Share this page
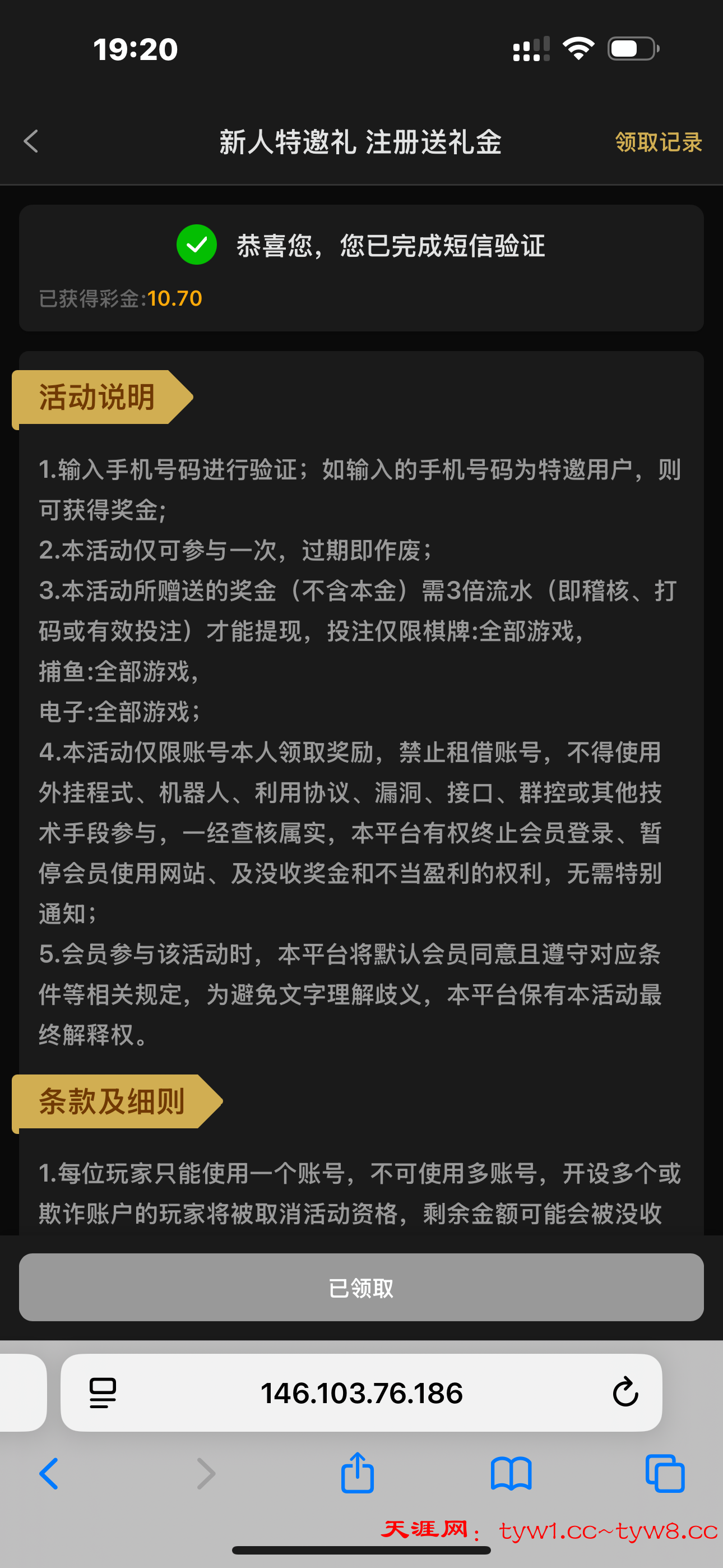This screenshot has width=723, height=1568. point(357,1474)
